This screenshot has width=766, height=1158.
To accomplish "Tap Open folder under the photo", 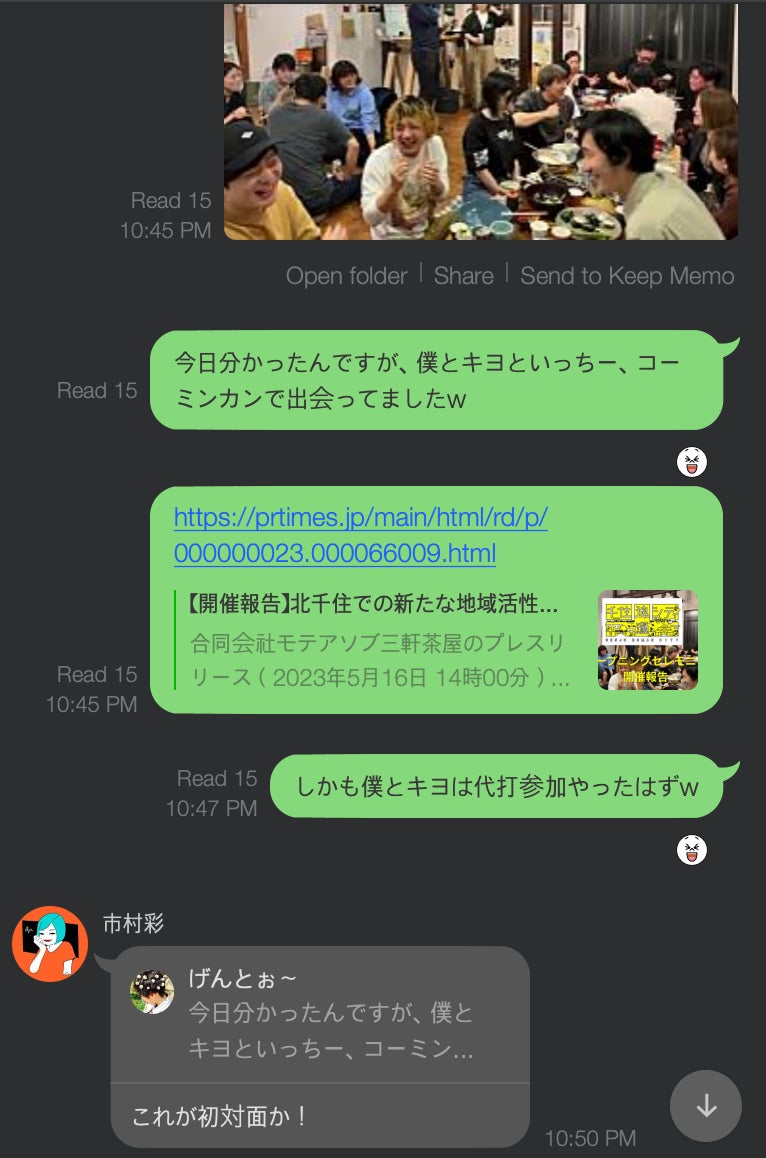I will pyautogui.click(x=346, y=276).
